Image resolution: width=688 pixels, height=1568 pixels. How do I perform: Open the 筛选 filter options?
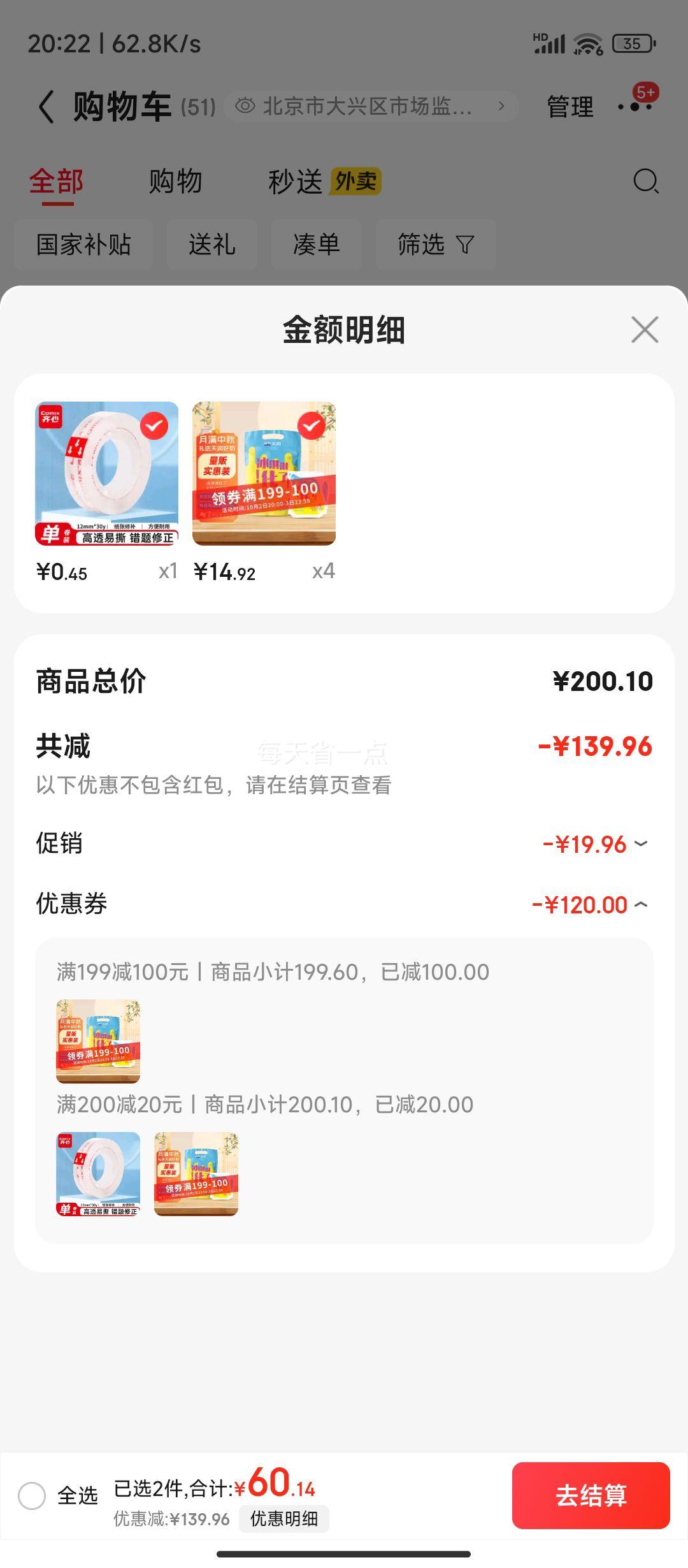(436, 244)
